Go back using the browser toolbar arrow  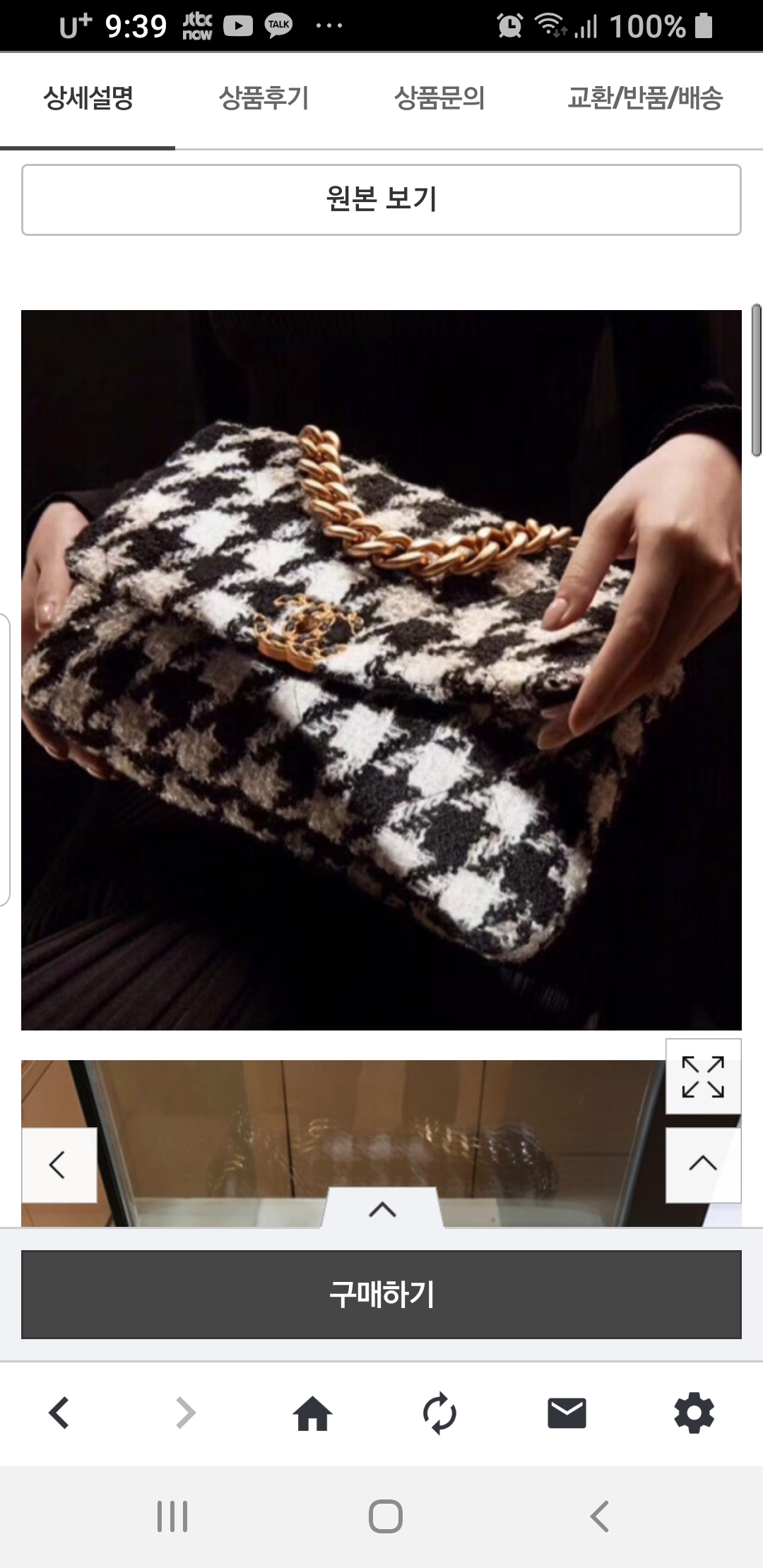coord(59,1413)
